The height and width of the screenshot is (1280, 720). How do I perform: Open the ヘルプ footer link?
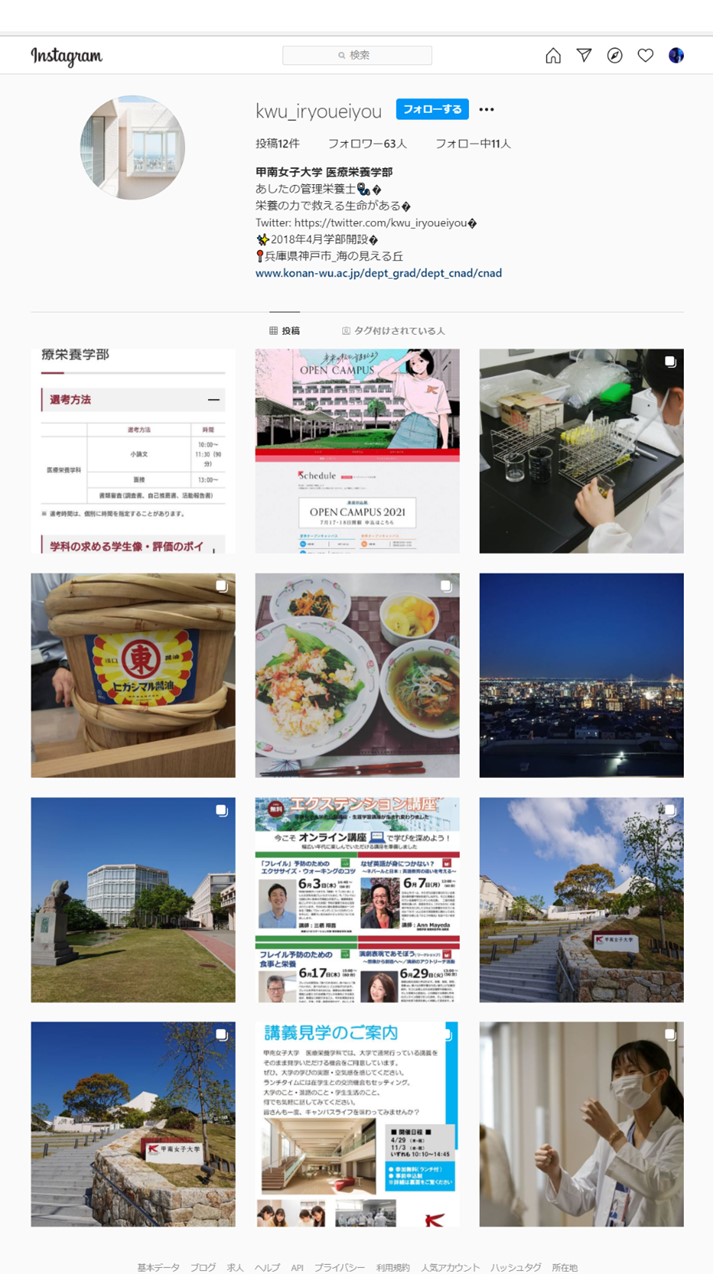[267, 1267]
